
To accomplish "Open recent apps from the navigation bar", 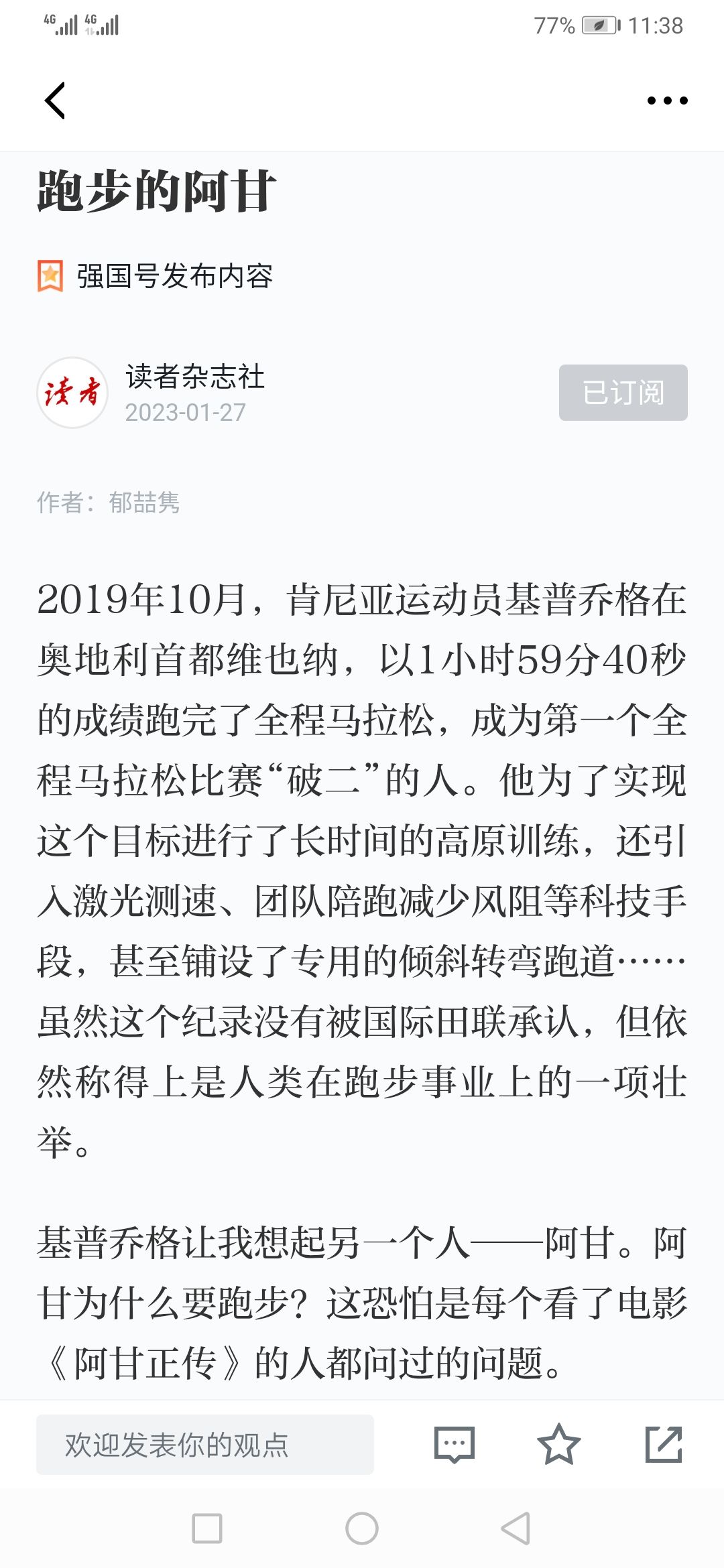I will point(207,1528).
